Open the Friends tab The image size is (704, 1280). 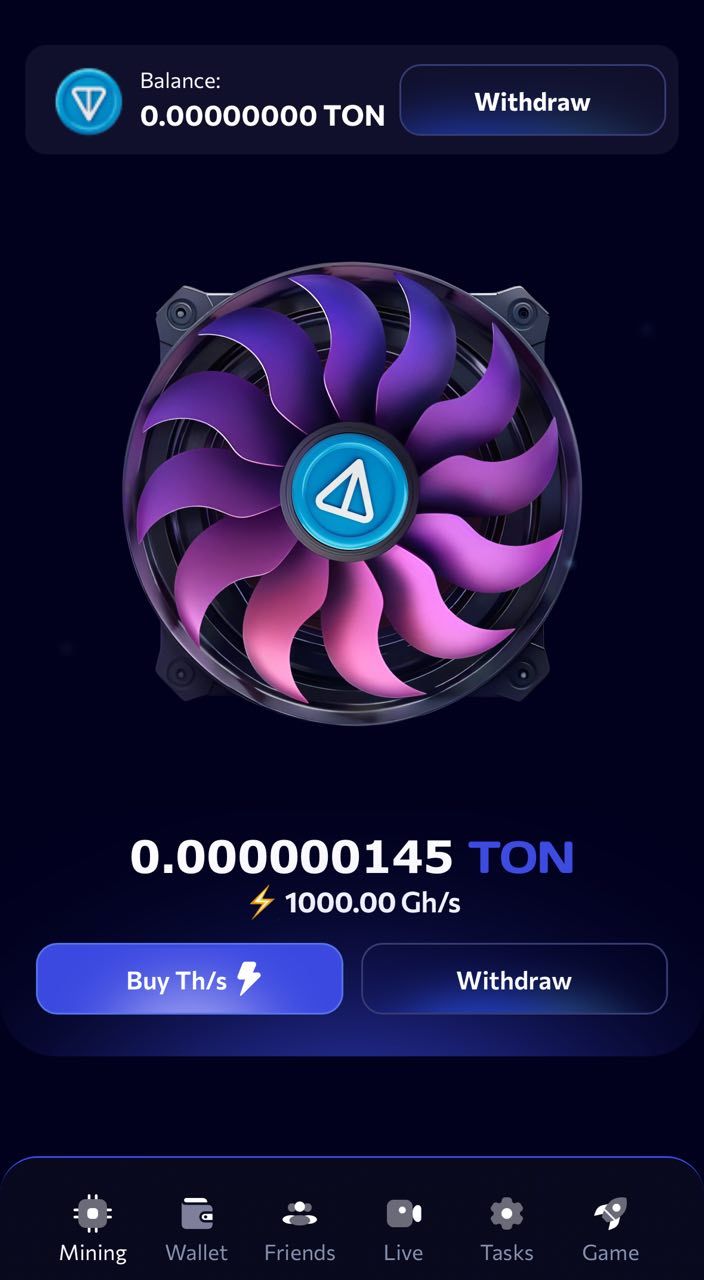[x=299, y=1230]
